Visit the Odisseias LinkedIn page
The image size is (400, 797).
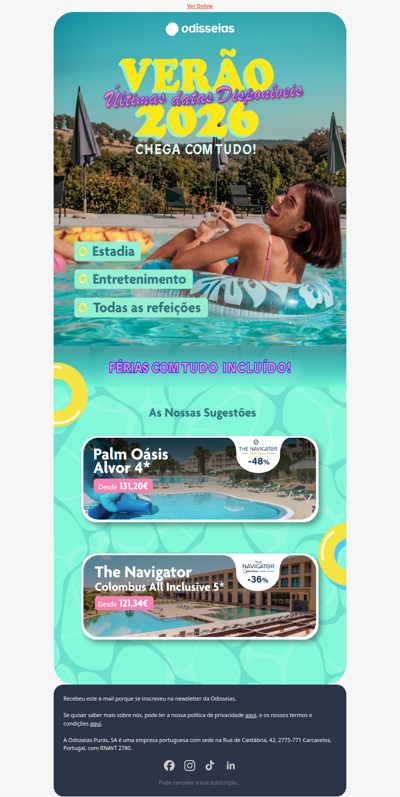coord(231,765)
